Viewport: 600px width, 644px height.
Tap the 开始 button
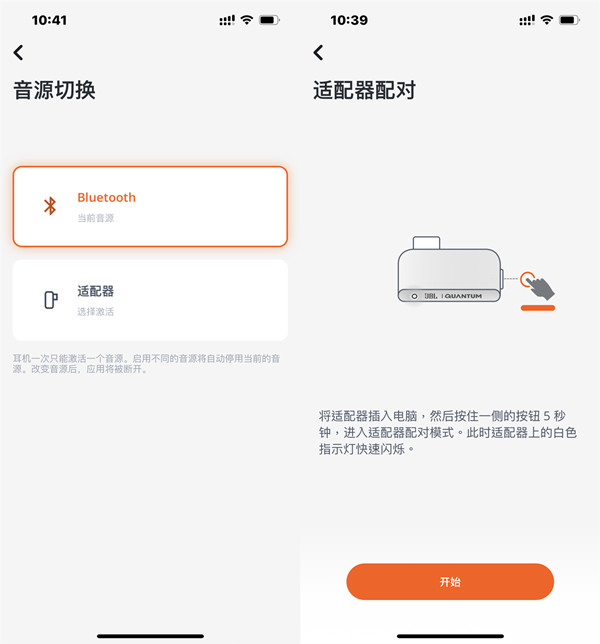pos(450,582)
